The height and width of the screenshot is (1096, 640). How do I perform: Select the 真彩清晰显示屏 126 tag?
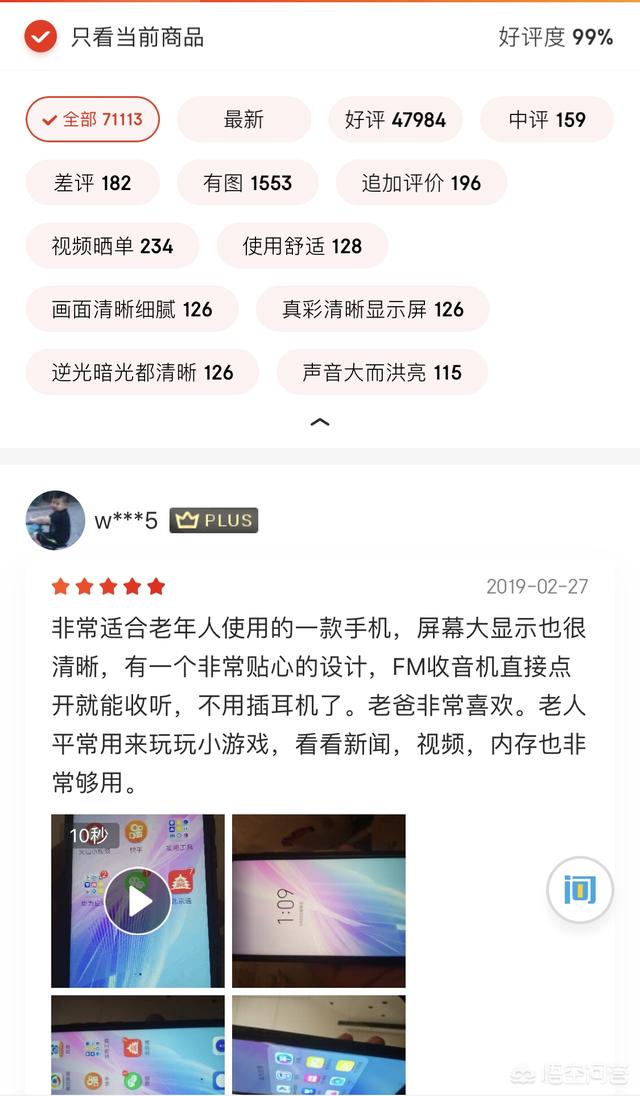pyautogui.click(x=372, y=309)
